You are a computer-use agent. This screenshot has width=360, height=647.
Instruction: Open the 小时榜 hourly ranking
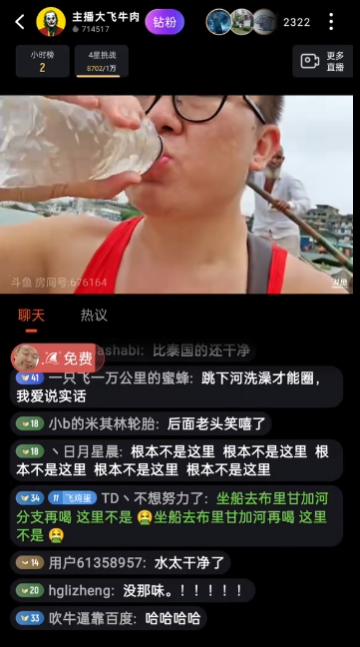(x=43, y=61)
